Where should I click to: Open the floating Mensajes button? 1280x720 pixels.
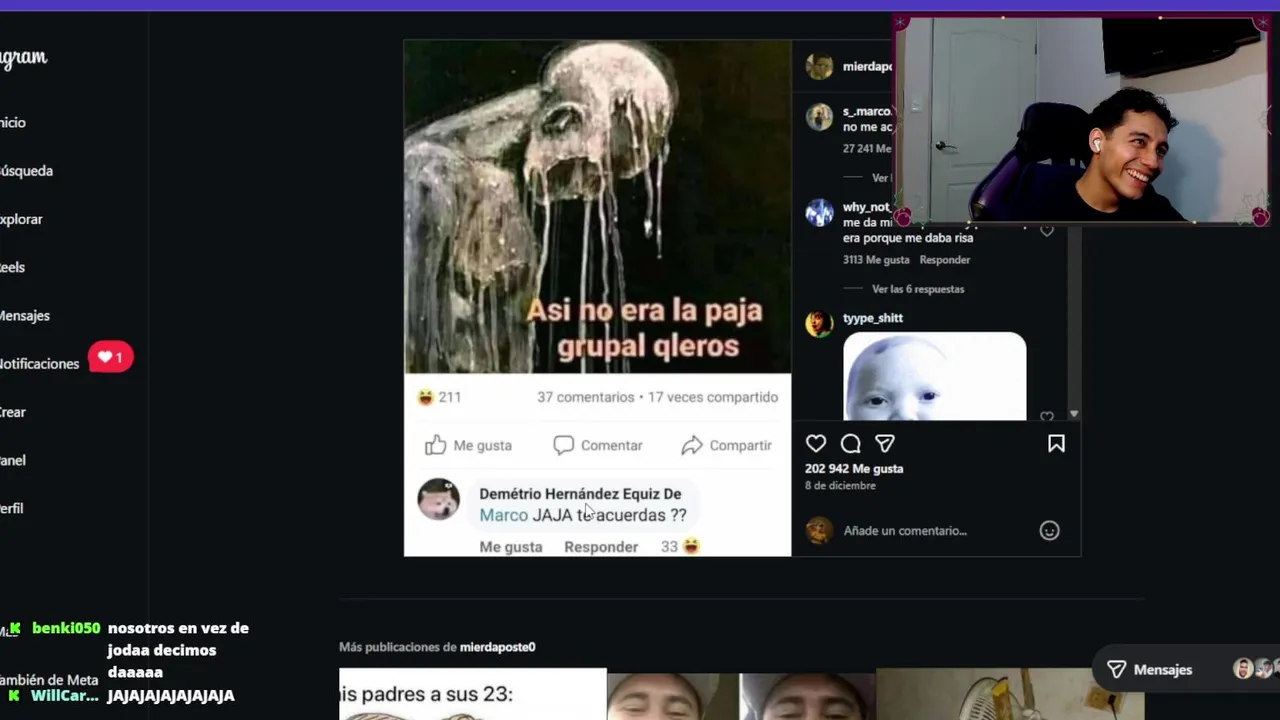pos(1149,670)
